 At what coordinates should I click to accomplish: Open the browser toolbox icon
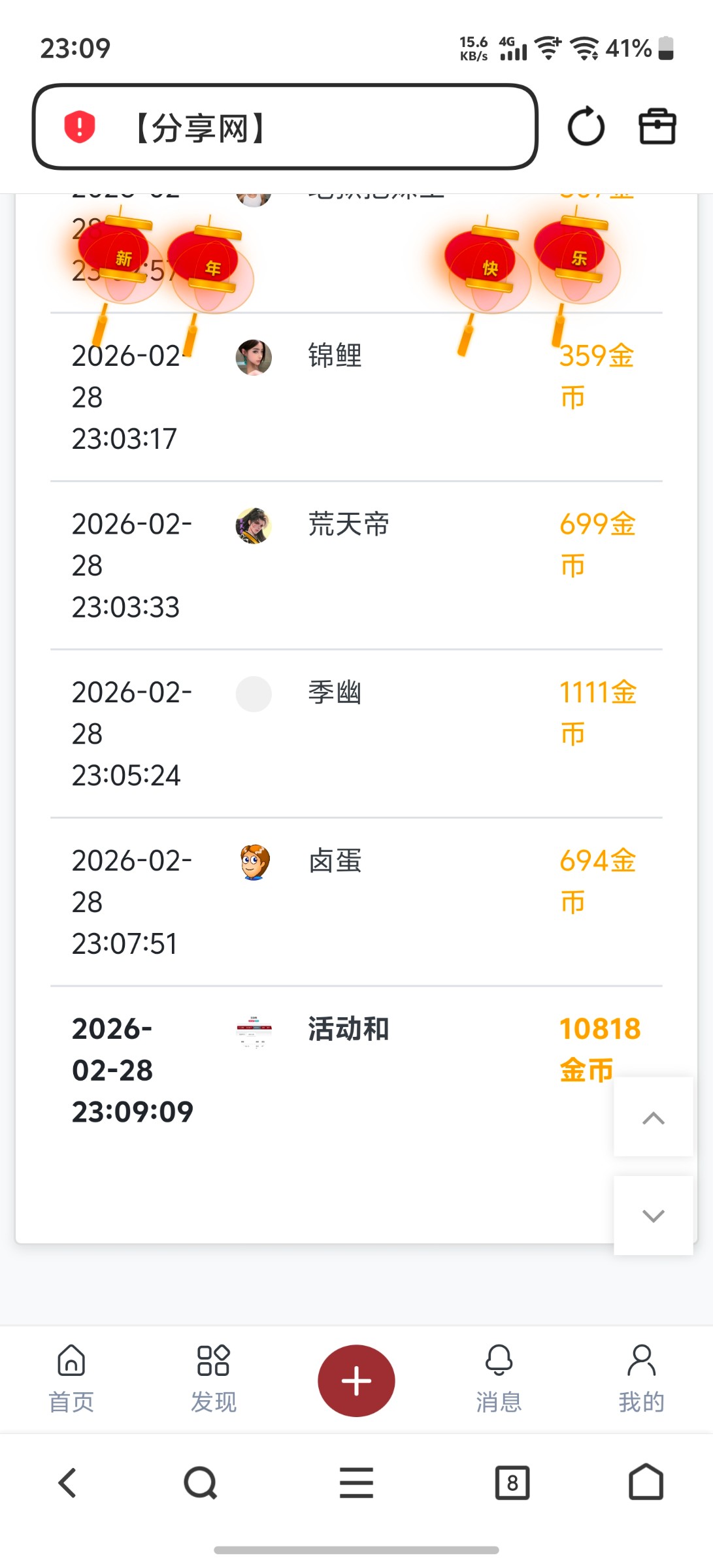coord(657,127)
